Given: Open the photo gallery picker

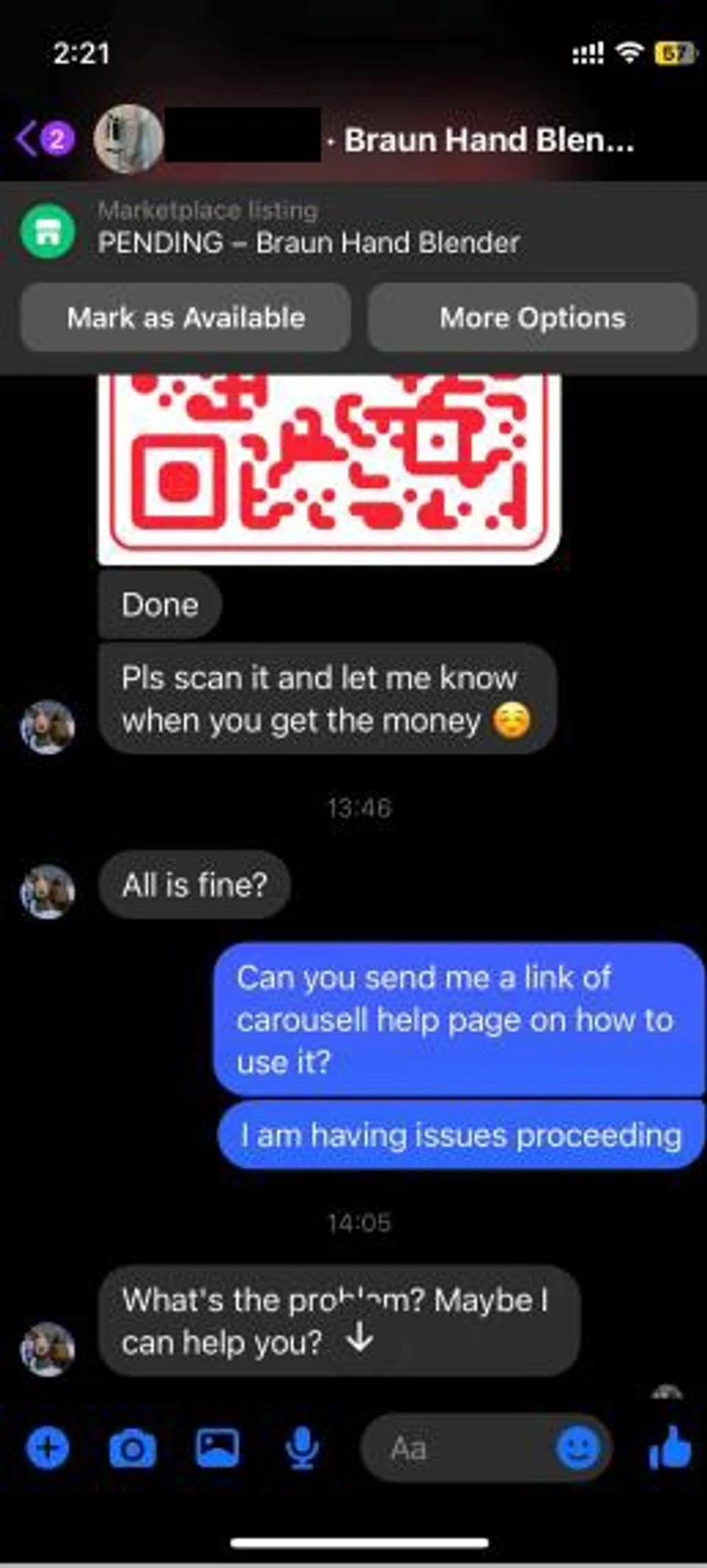Looking at the screenshot, I should pyautogui.click(x=217, y=1448).
